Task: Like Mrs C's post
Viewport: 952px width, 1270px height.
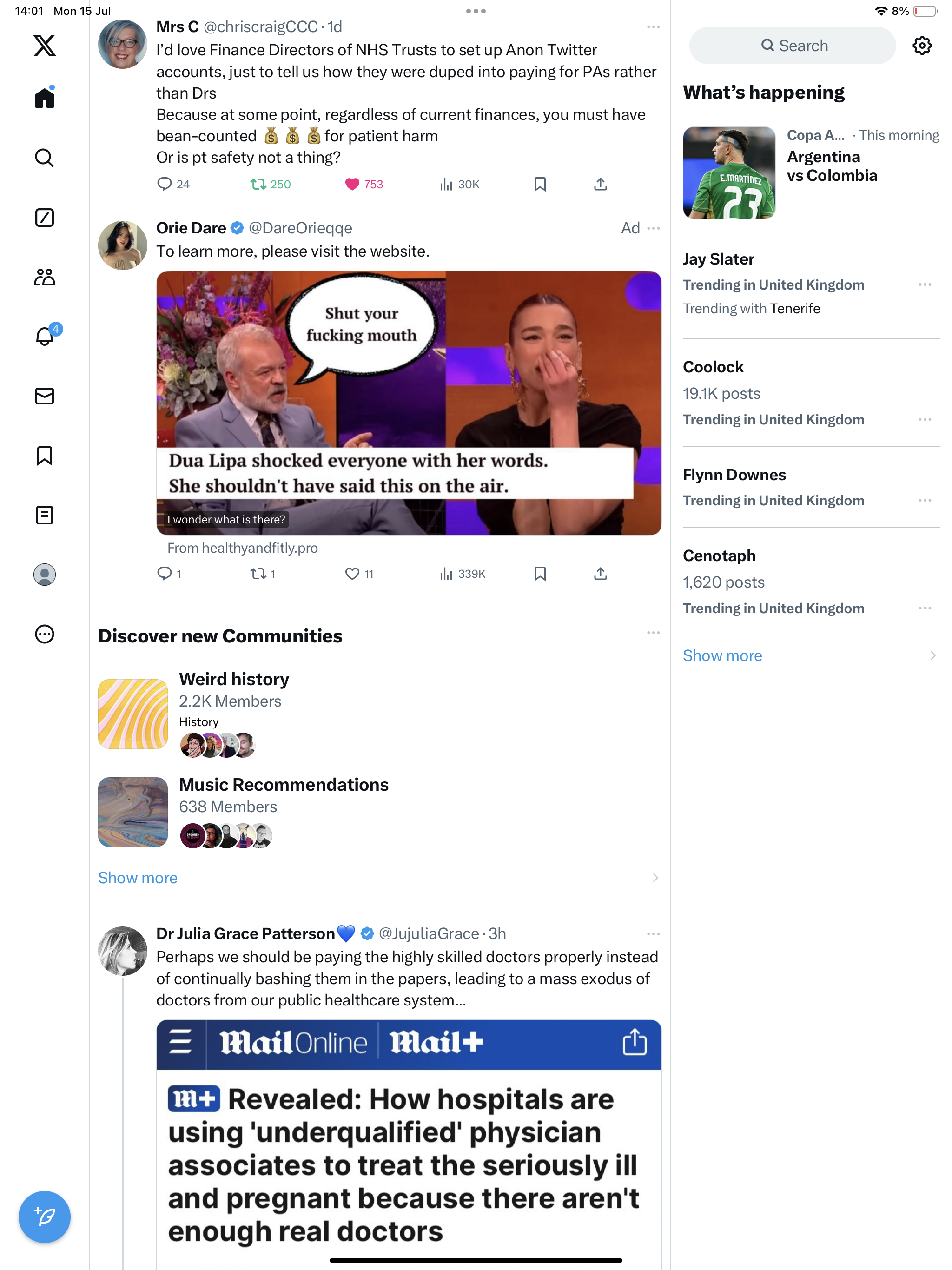Action: pos(352,184)
